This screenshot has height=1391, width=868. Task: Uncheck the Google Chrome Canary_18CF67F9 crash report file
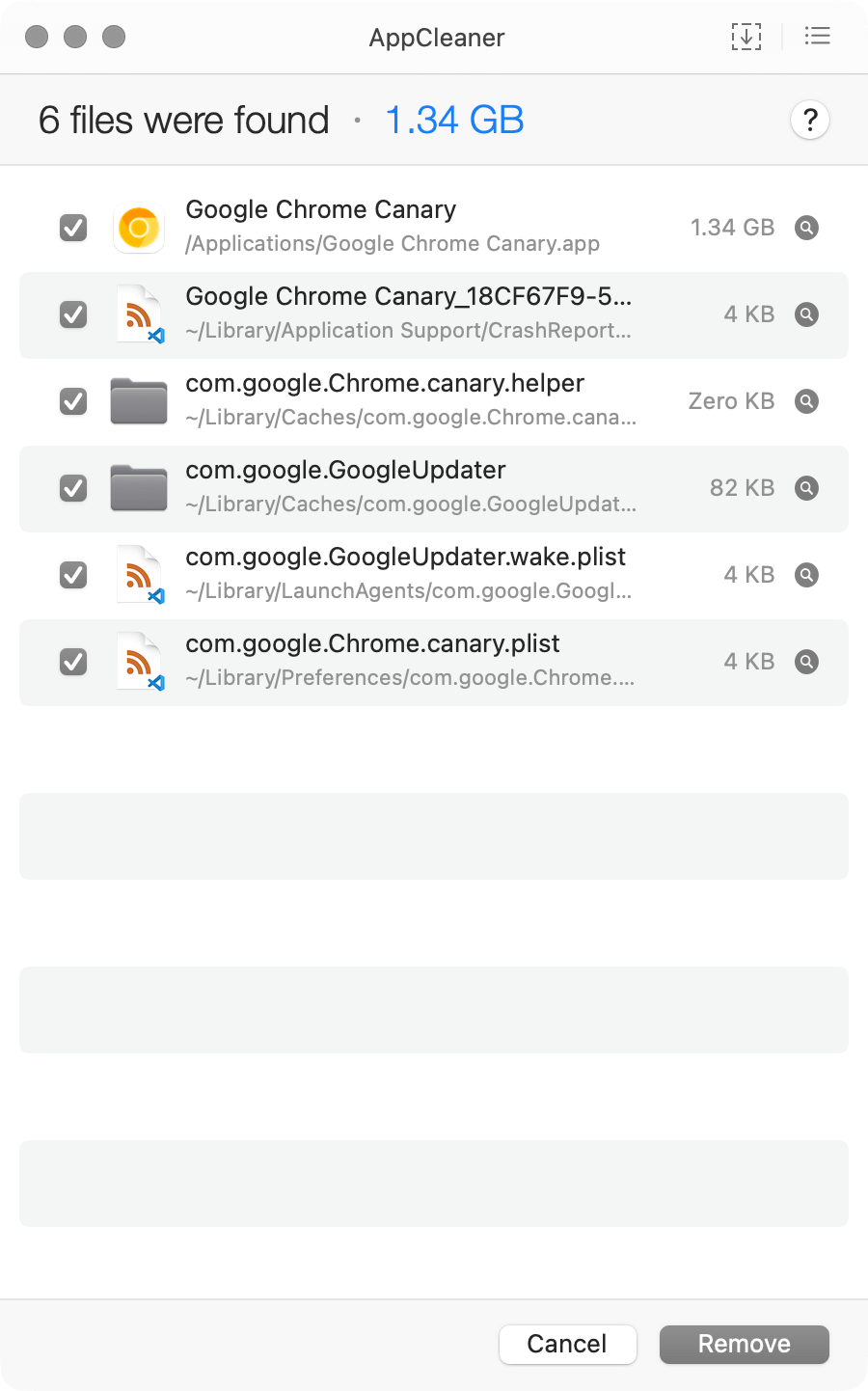(73, 314)
